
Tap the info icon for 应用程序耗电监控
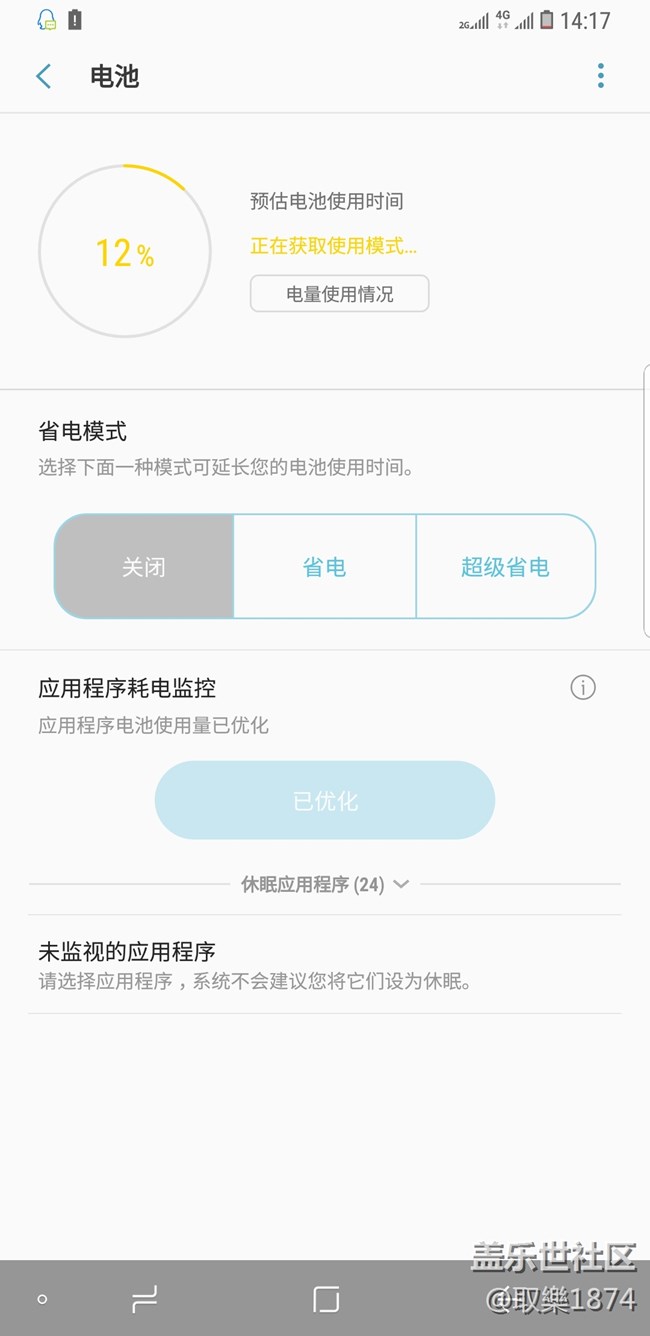click(583, 687)
